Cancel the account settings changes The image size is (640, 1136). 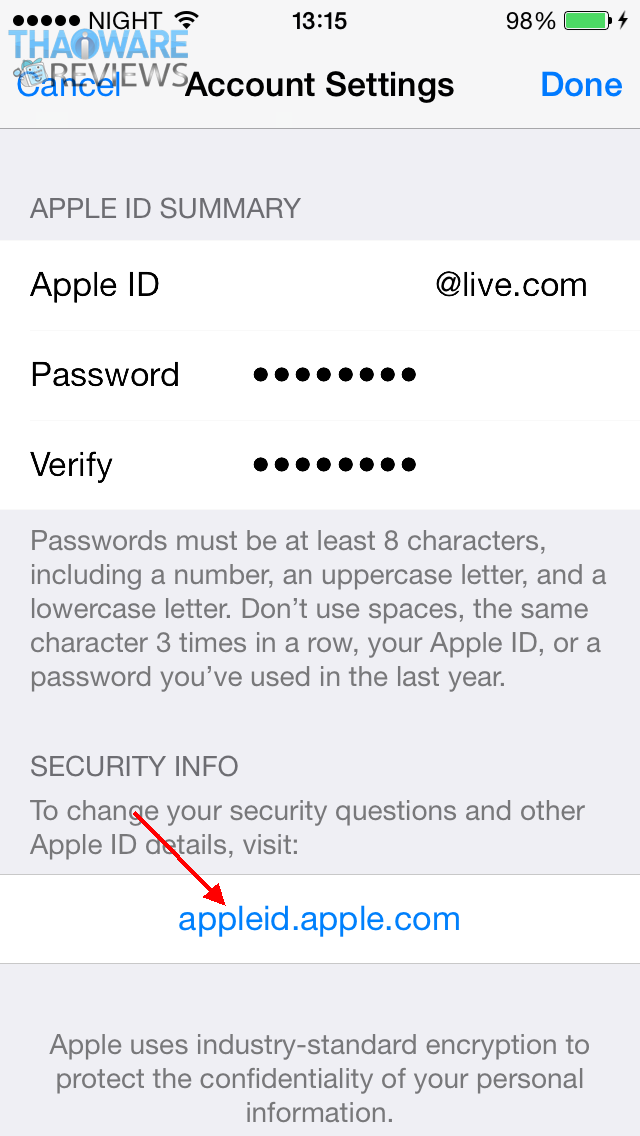click(x=68, y=85)
